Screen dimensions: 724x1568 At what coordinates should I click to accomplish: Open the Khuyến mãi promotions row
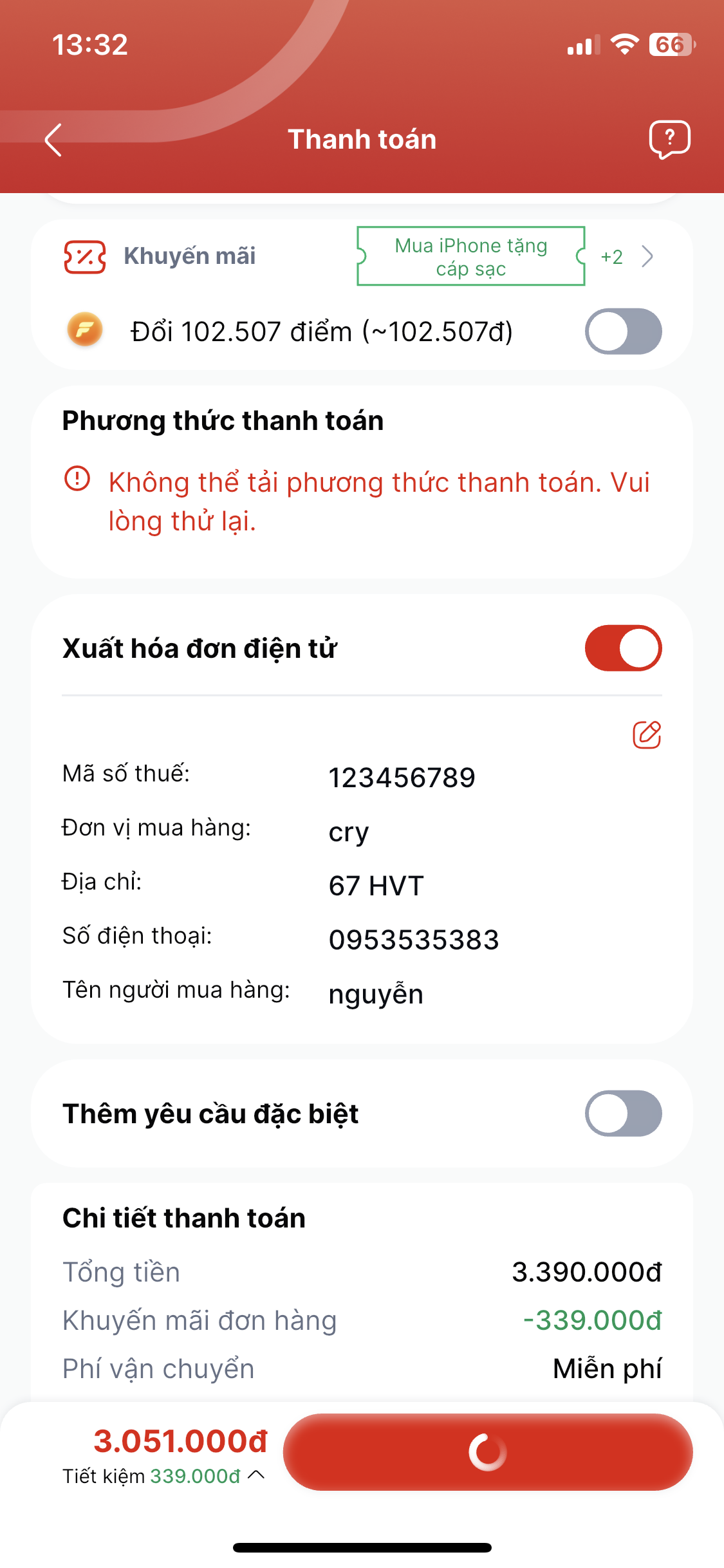pos(362,256)
